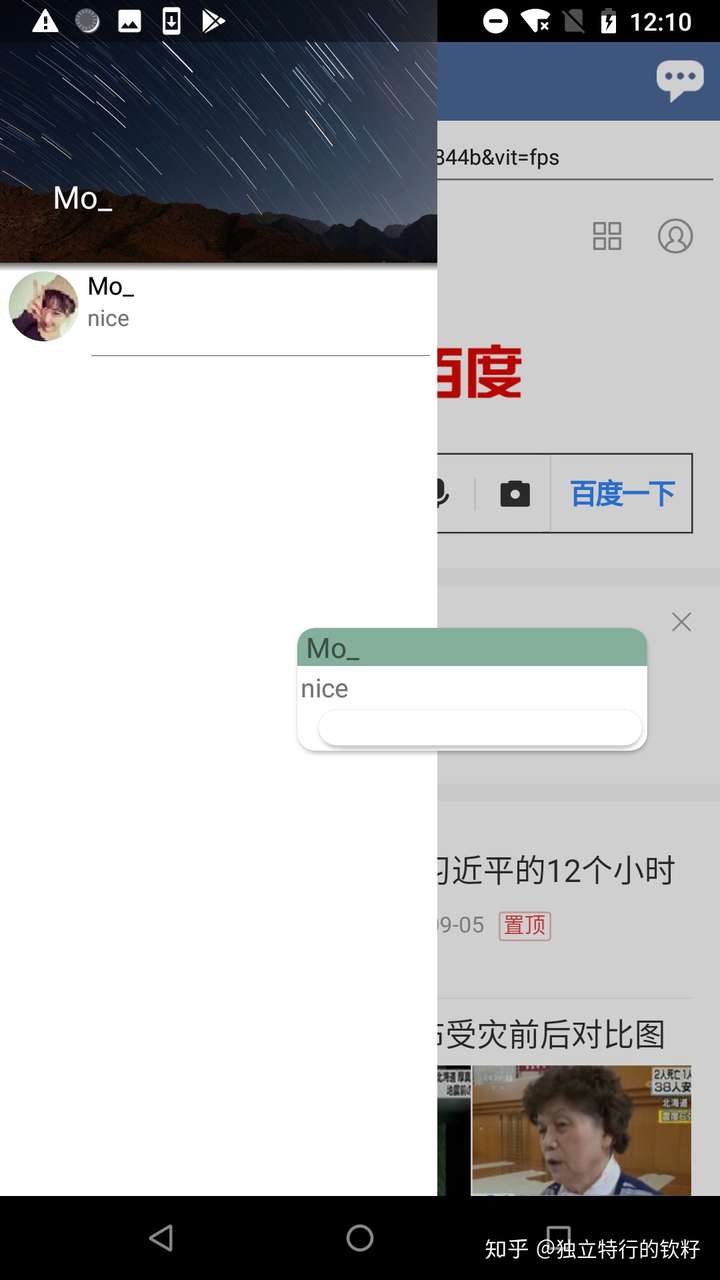Open the Baidu user account icon
This screenshot has height=1280, width=720.
click(675, 237)
